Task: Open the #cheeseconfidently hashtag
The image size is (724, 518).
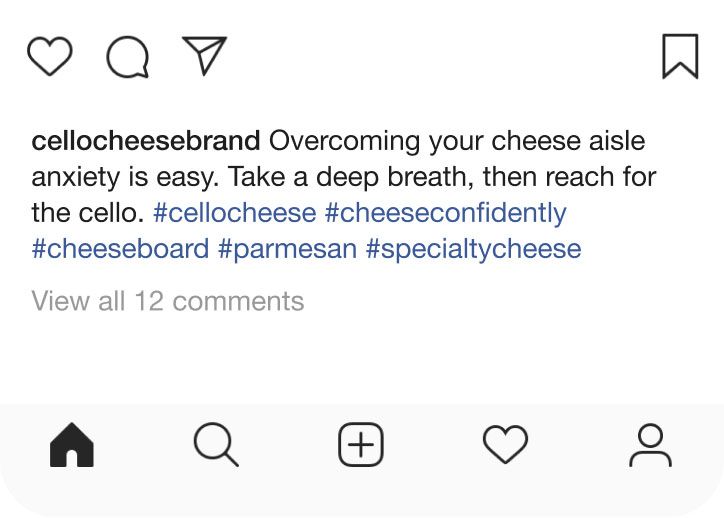Action: pyautogui.click(x=445, y=213)
